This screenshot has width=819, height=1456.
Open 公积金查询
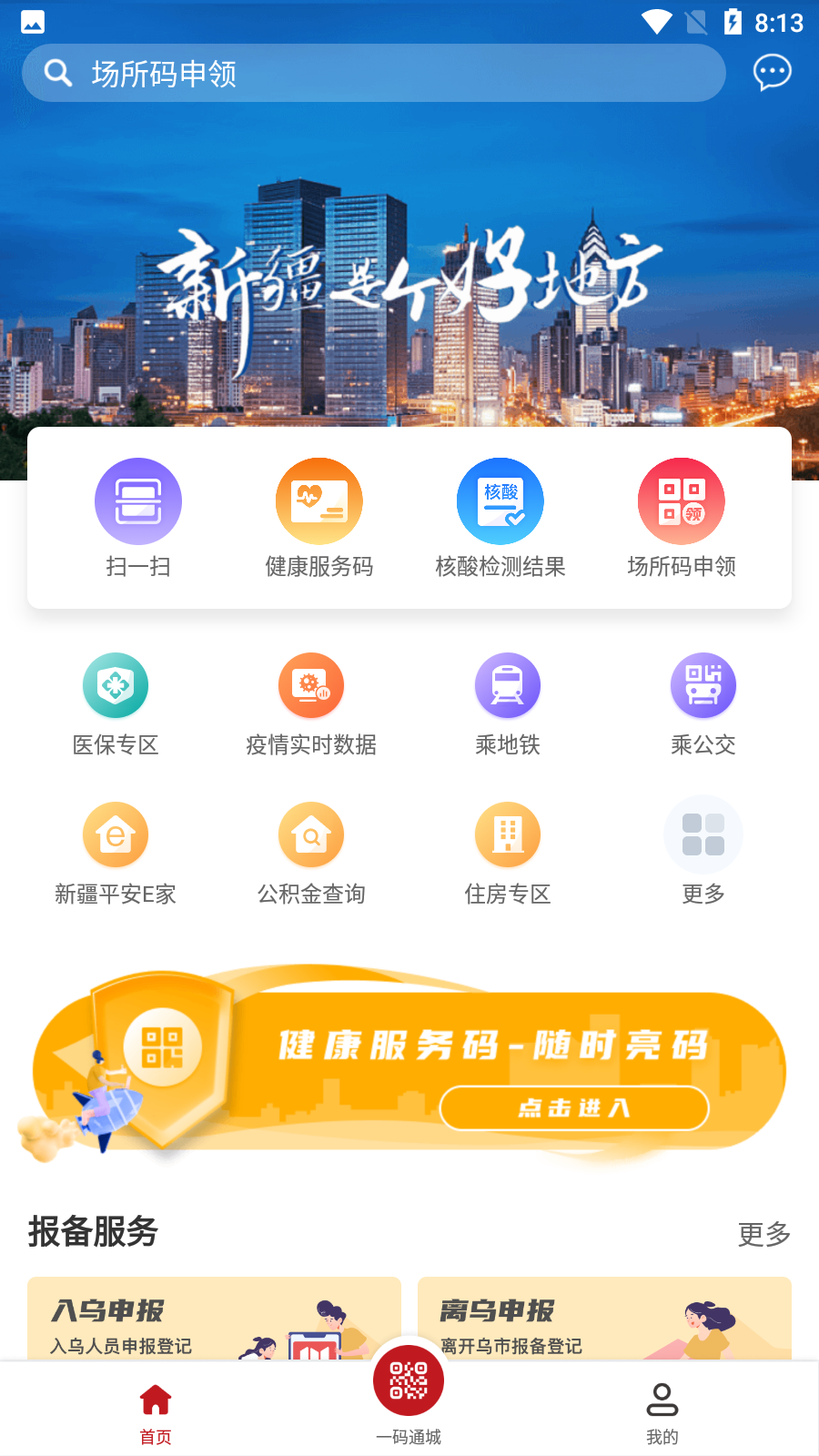click(x=311, y=835)
